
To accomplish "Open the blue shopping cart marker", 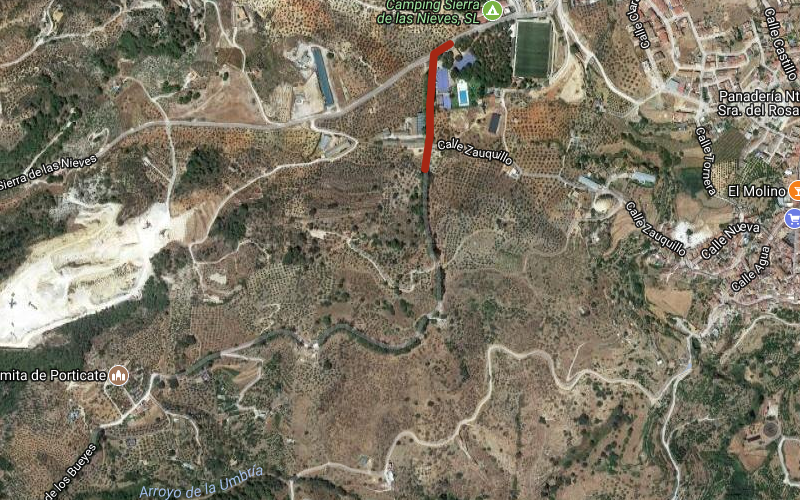I will 794,217.
